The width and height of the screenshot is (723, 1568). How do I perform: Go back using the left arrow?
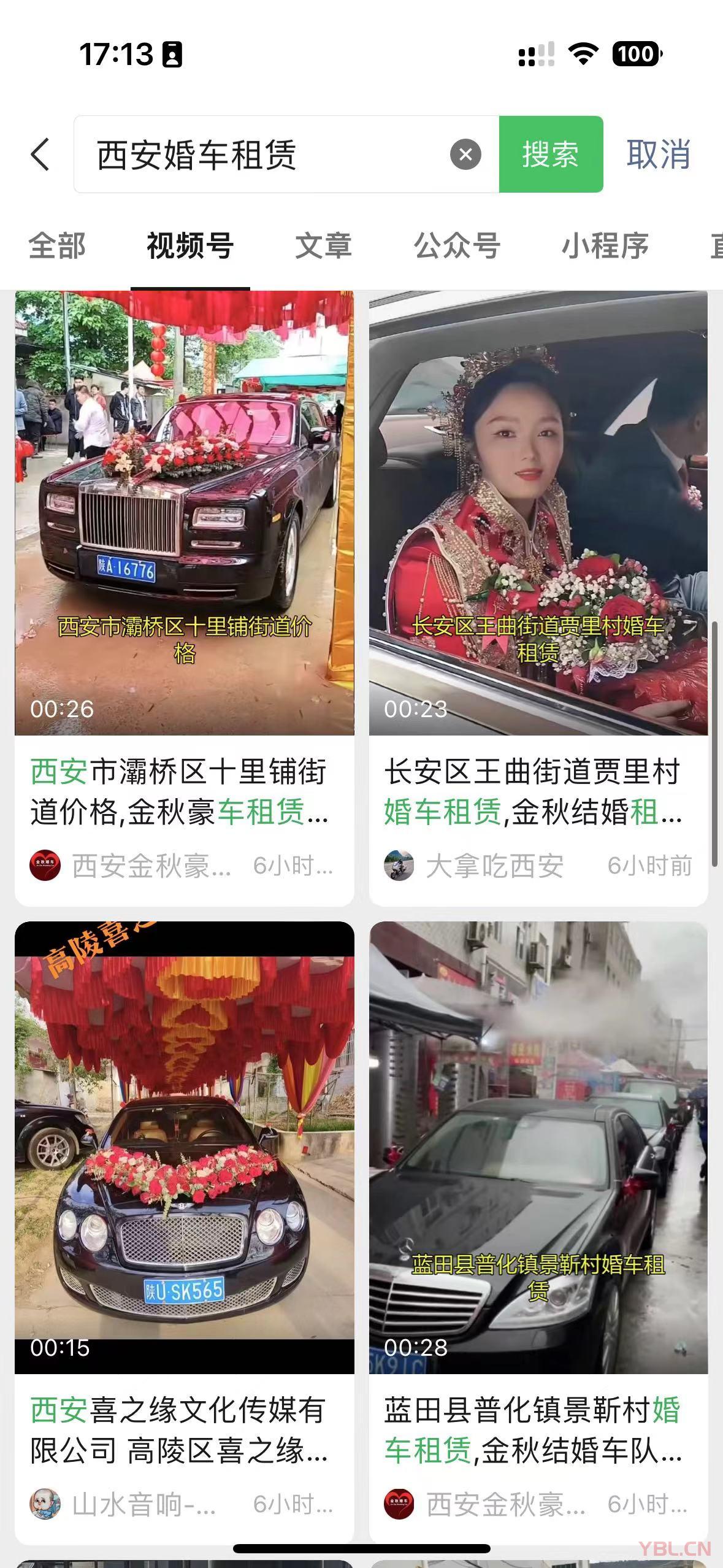(x=40, y=154)
